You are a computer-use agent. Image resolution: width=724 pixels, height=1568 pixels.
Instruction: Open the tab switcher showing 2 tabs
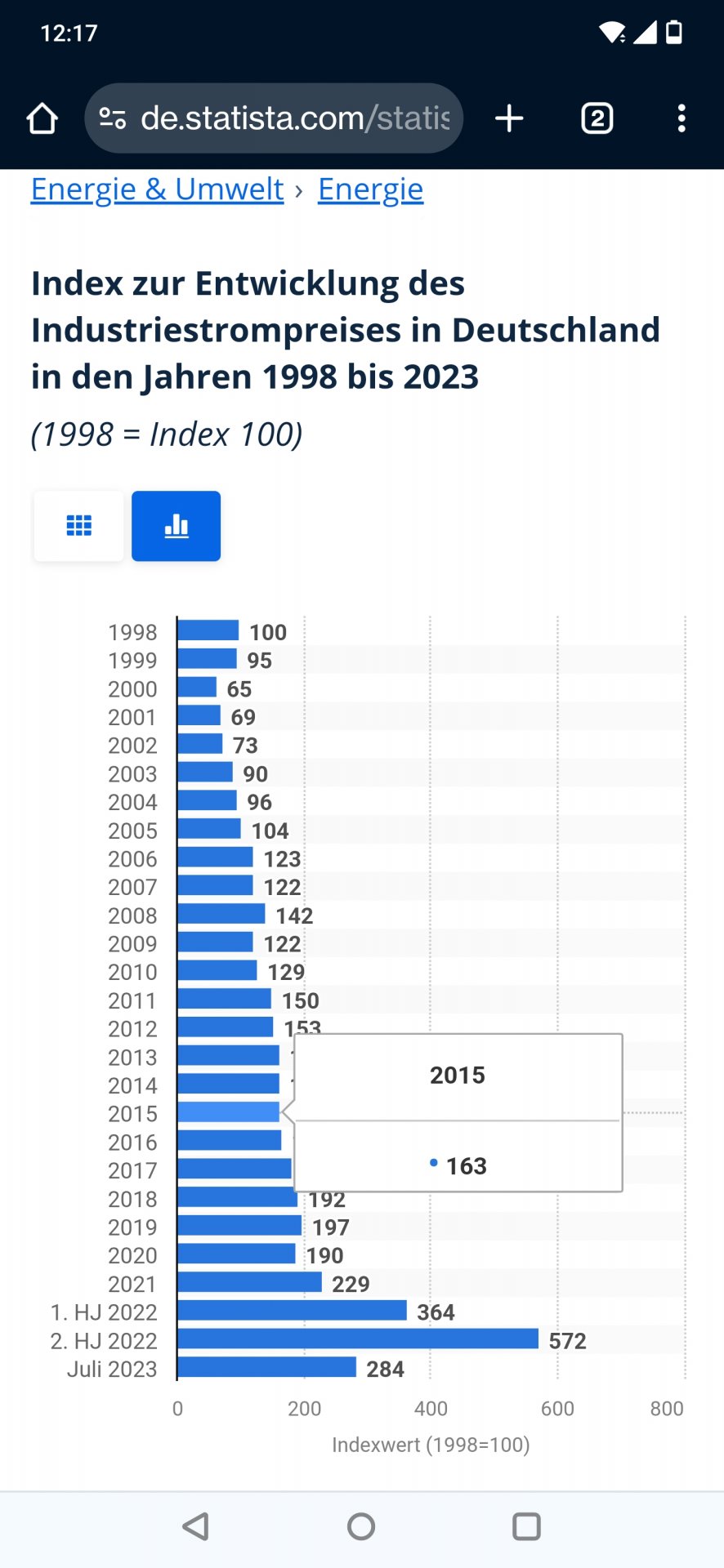(597, 118)
